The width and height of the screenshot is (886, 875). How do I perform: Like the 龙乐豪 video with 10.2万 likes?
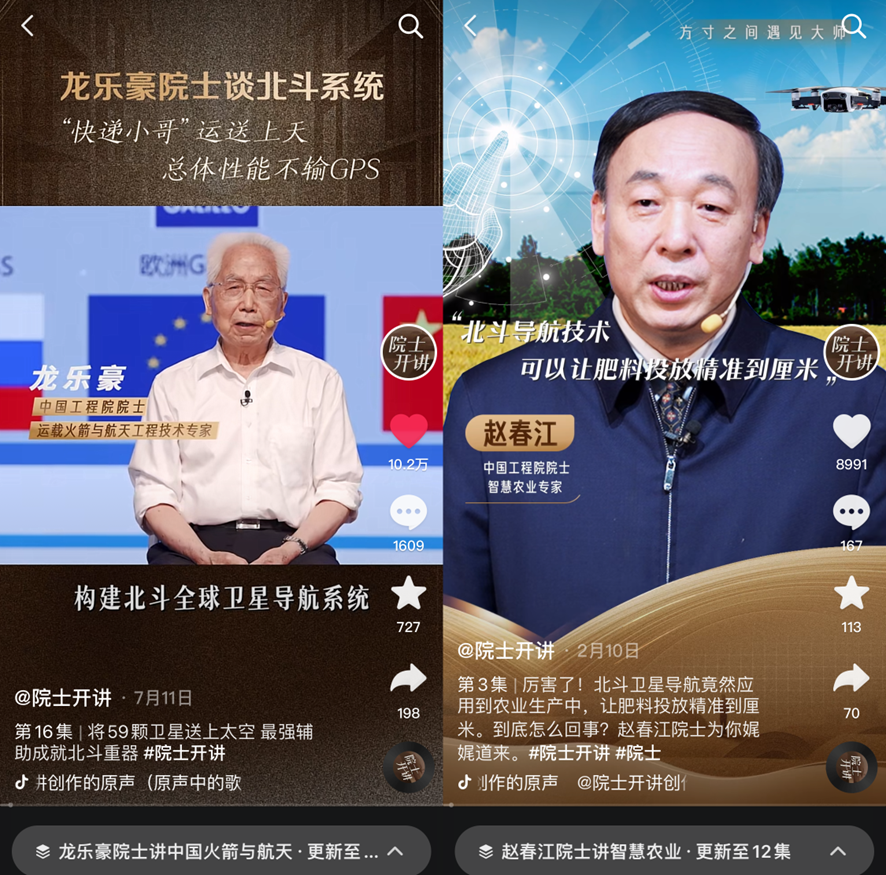point(408,431)
